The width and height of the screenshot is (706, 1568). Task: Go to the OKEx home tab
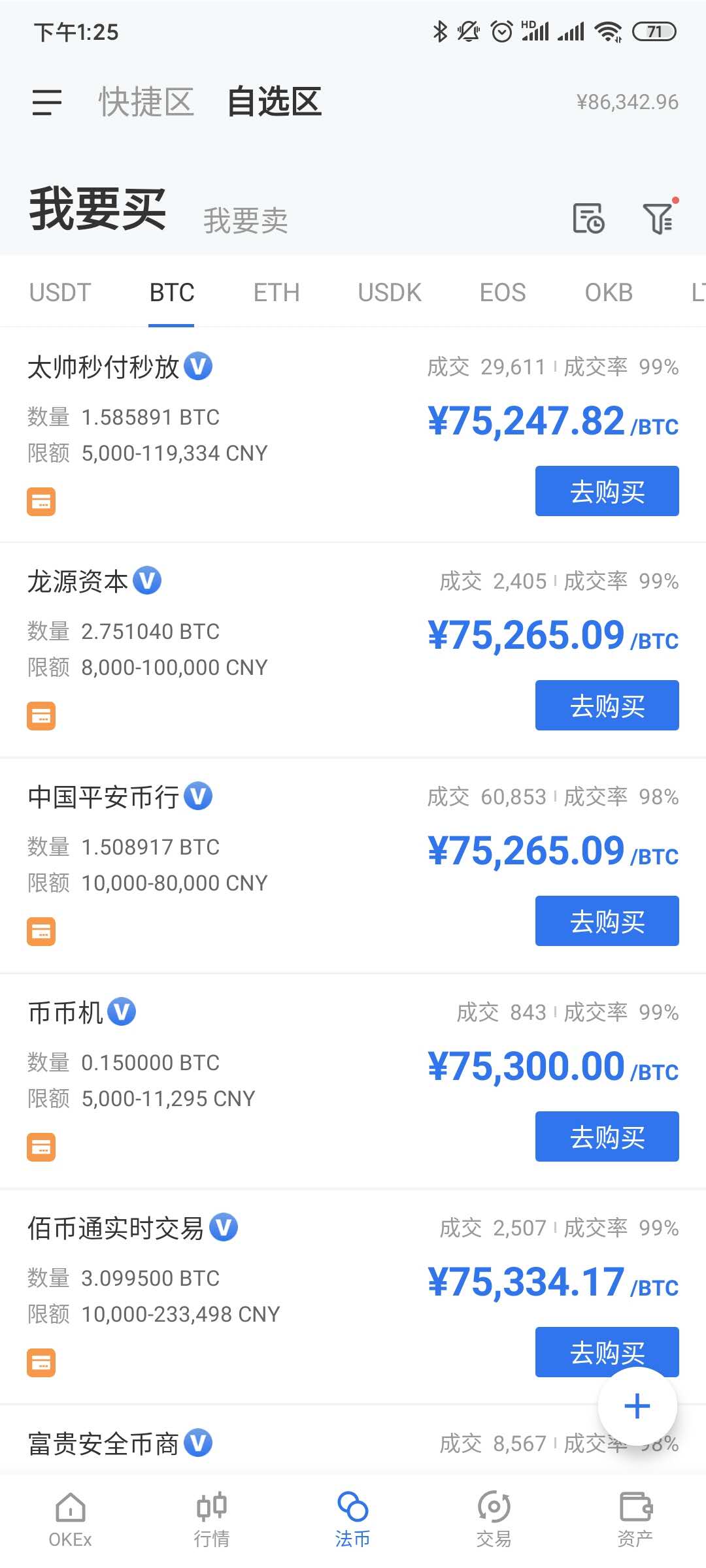71,1520
